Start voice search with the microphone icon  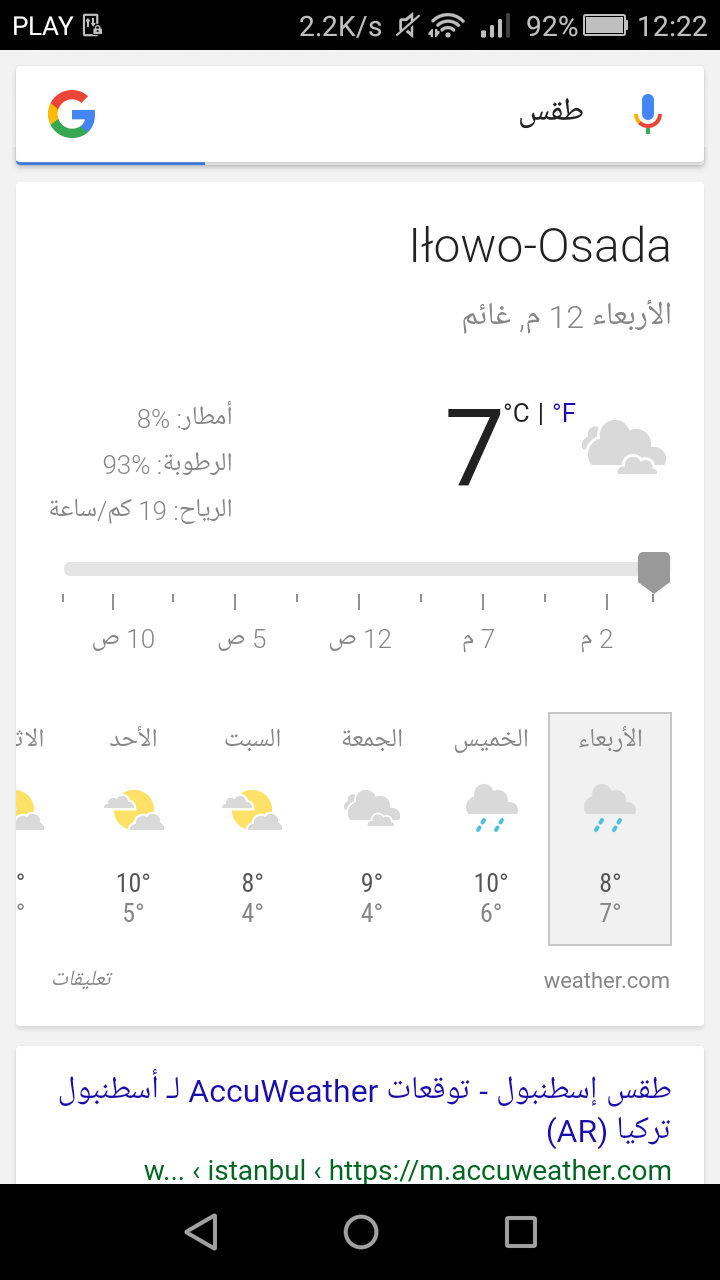click(648, 114)
